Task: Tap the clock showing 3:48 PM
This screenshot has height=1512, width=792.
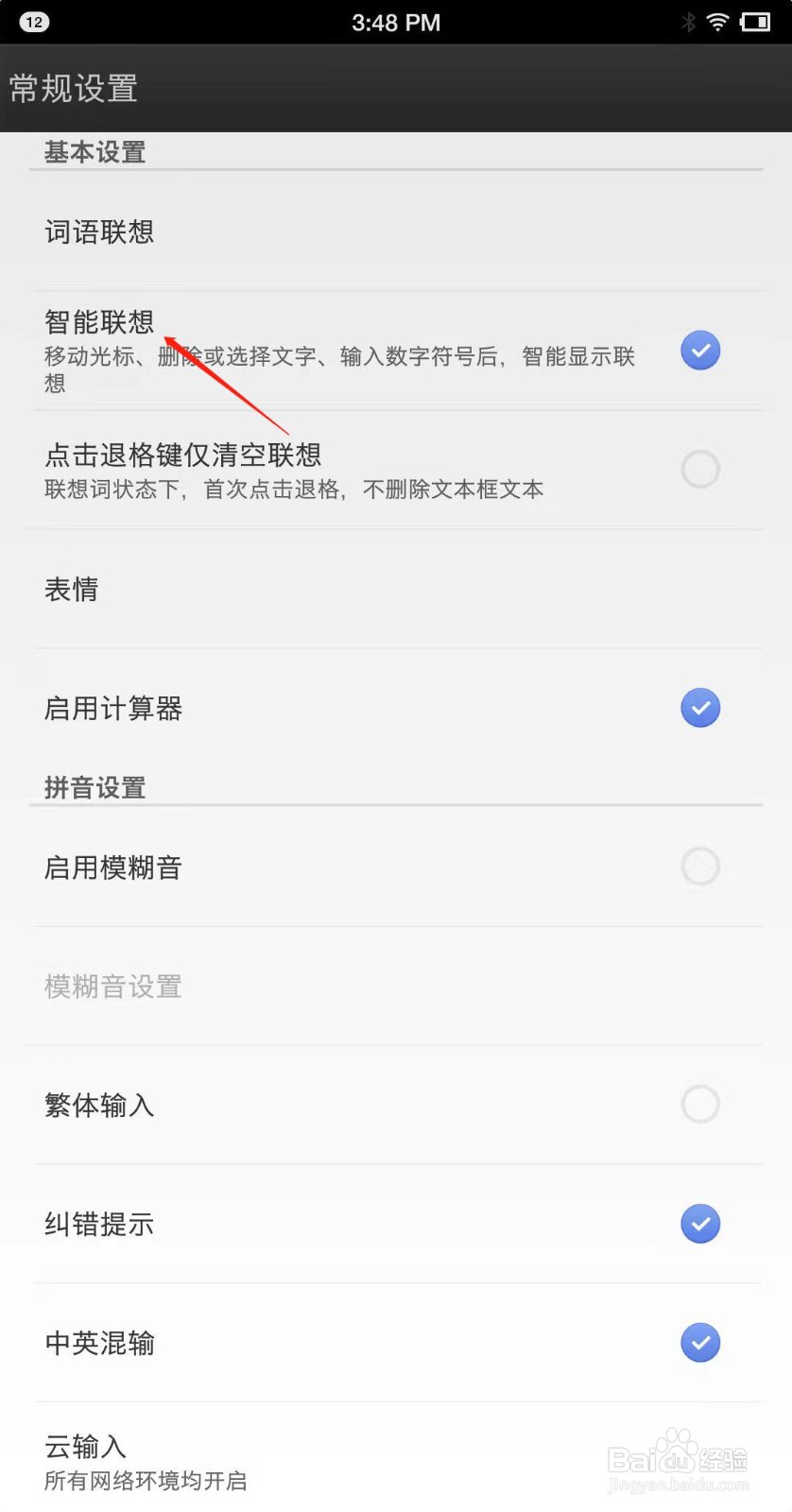Action: (x=396, y=22)
